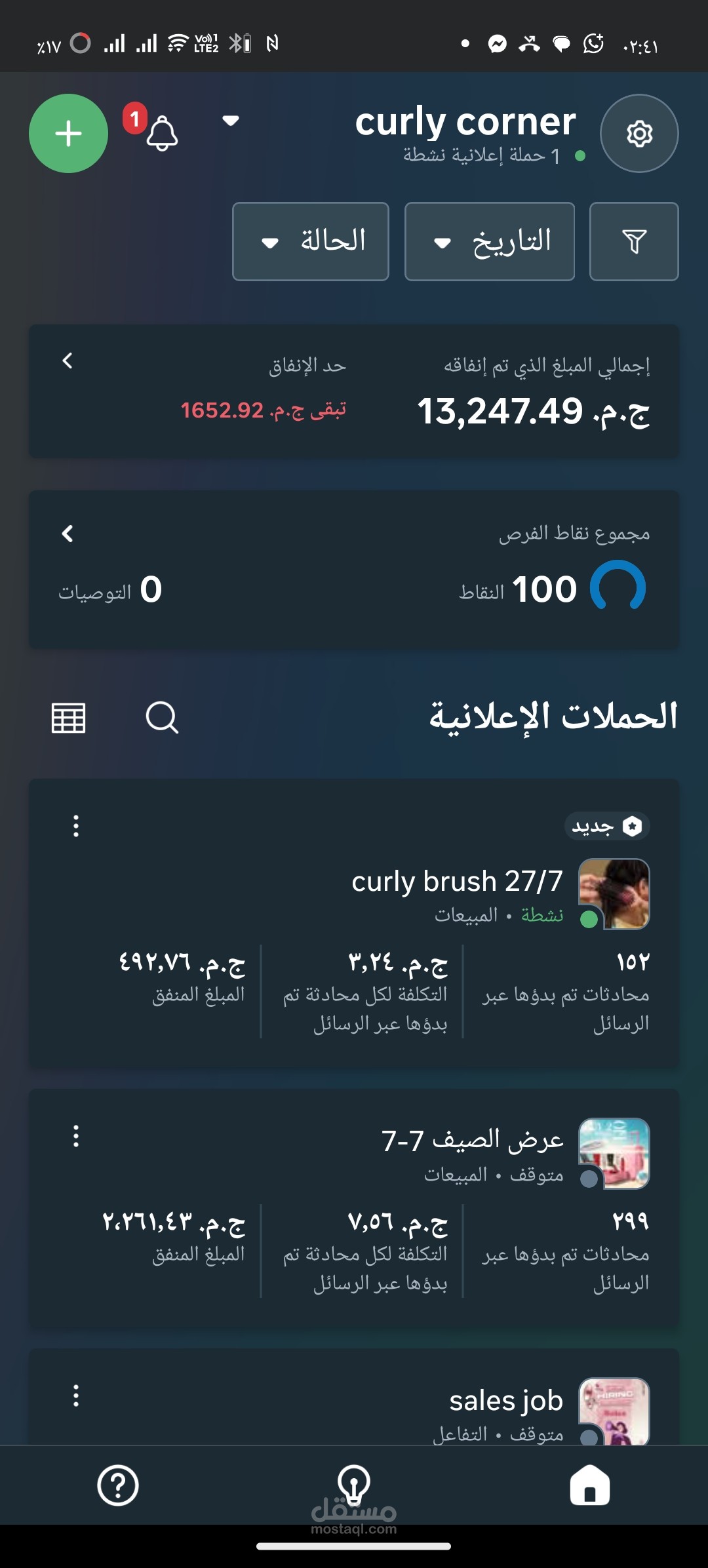Screen dimensions: 708x1568
Task: Open the help question mark tab
Action: point(118,1485)
